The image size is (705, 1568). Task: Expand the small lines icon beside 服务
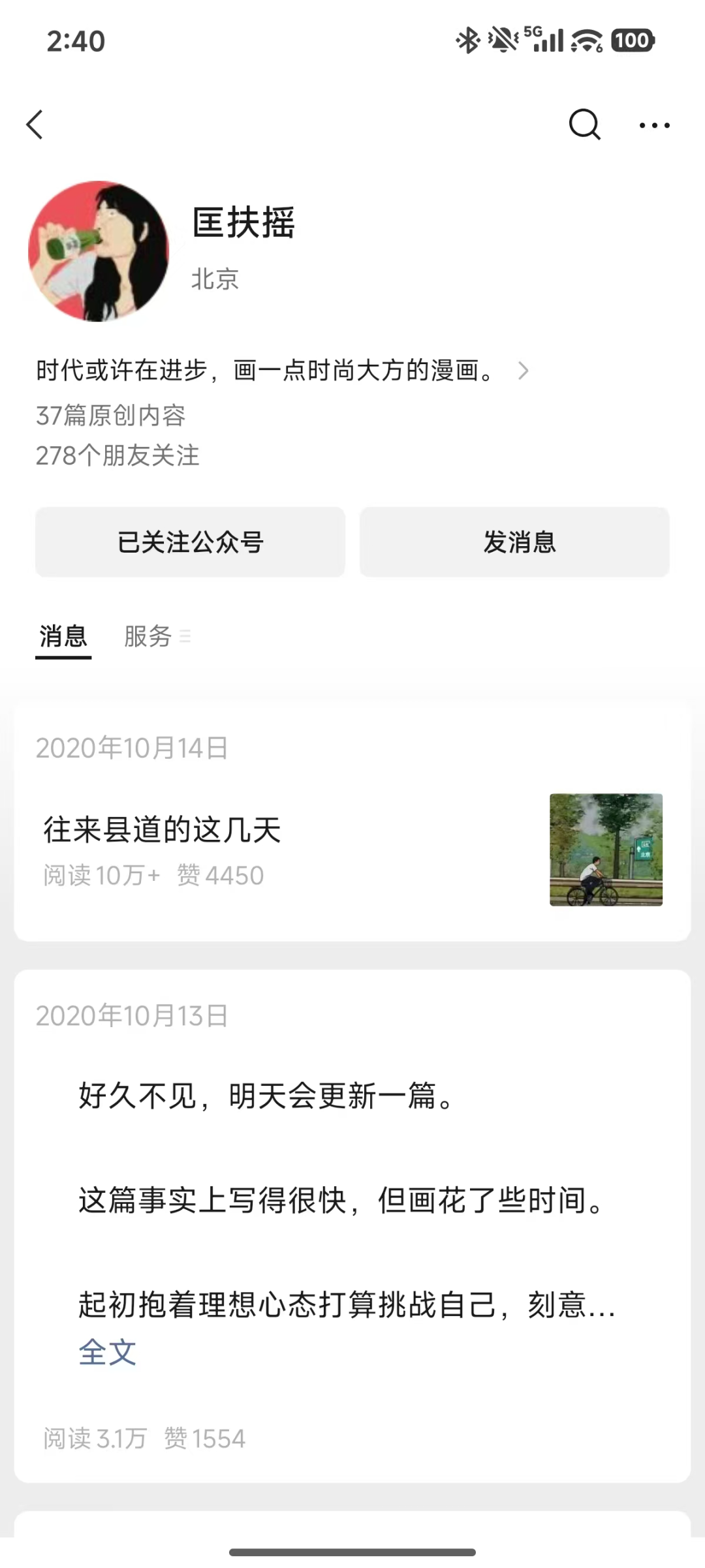click(185, 638)
